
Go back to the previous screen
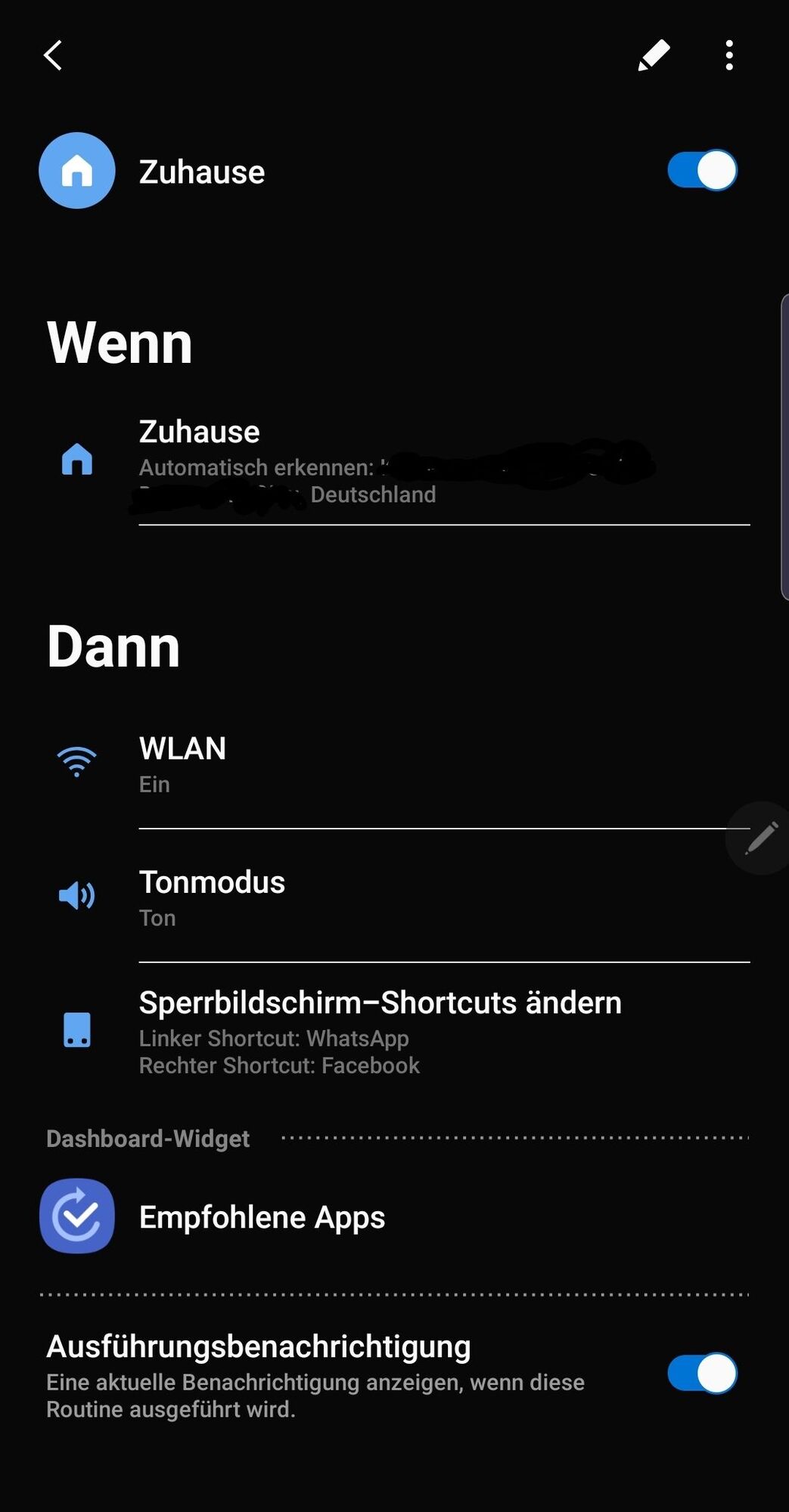tap(53, 55)
